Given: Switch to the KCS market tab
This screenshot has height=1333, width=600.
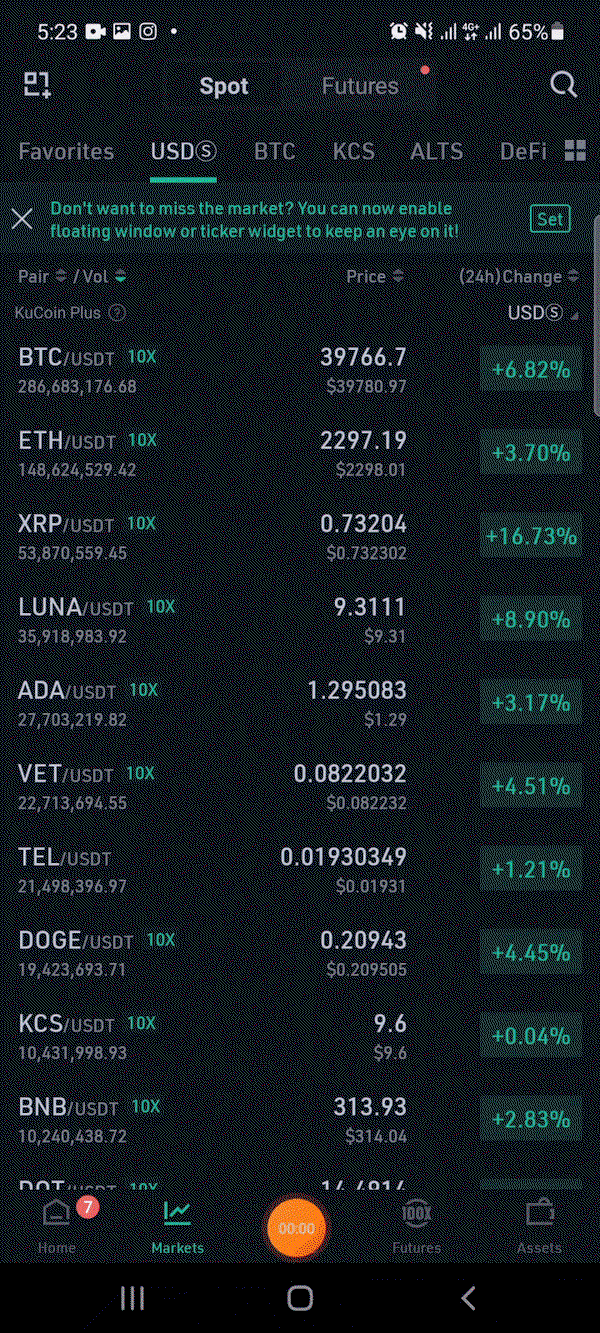Looking at the screenshot, I should click(x=354, y=152).
